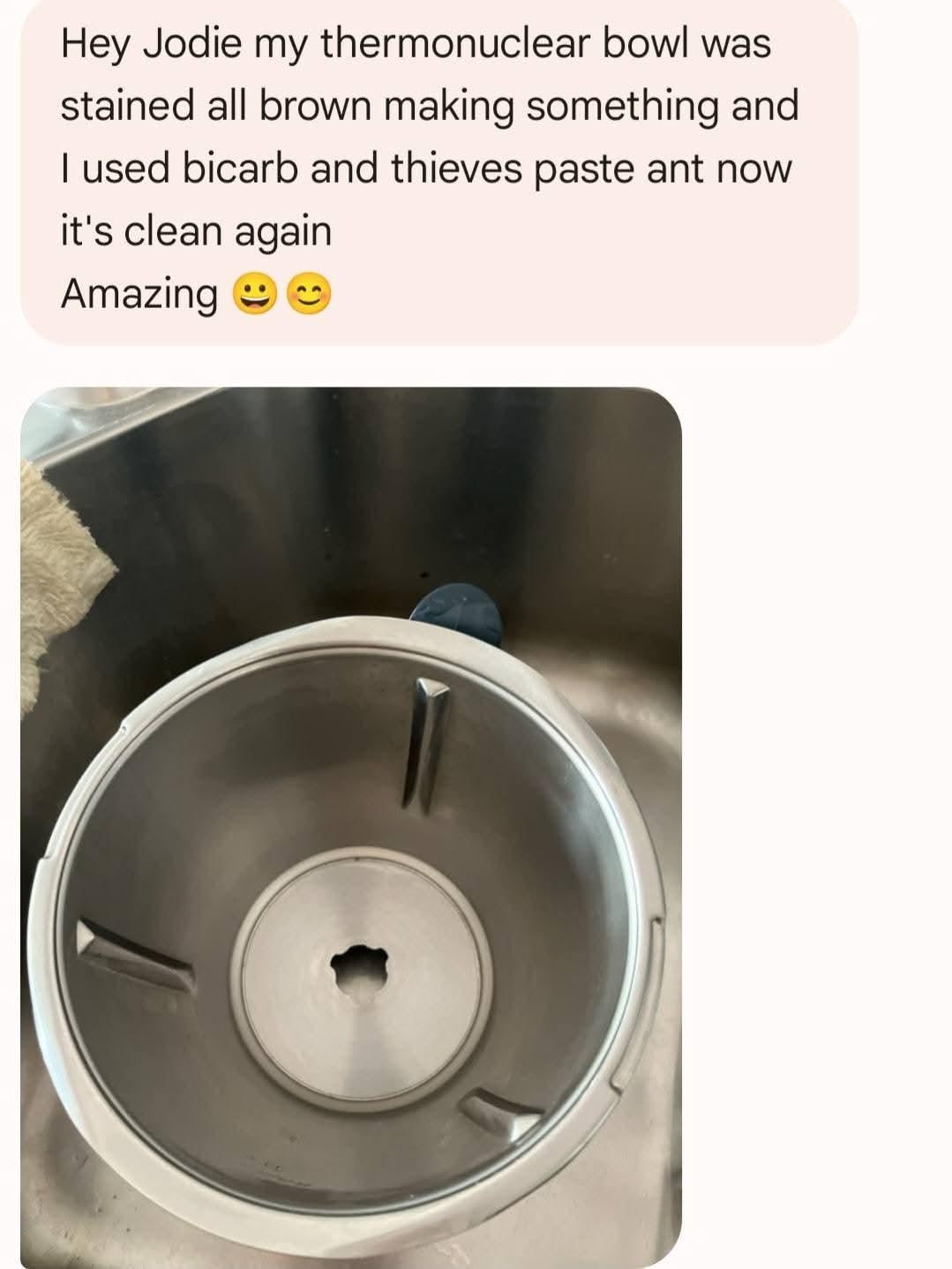Open the clean bowl photo attachment
The width and height of the screenshot is (952, 1269).
[351, 827]
